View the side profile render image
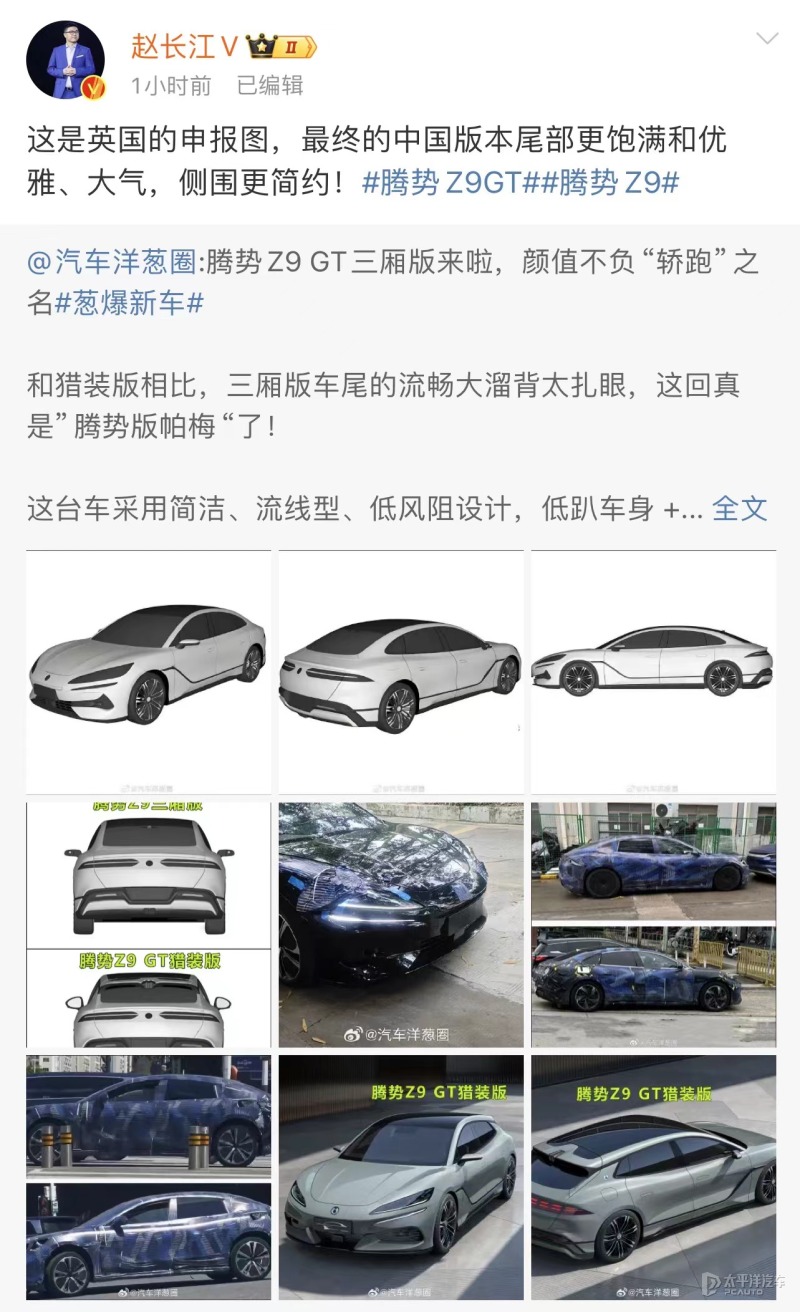The height and width of the screenshot is (1312, 800). pos(653,671)
